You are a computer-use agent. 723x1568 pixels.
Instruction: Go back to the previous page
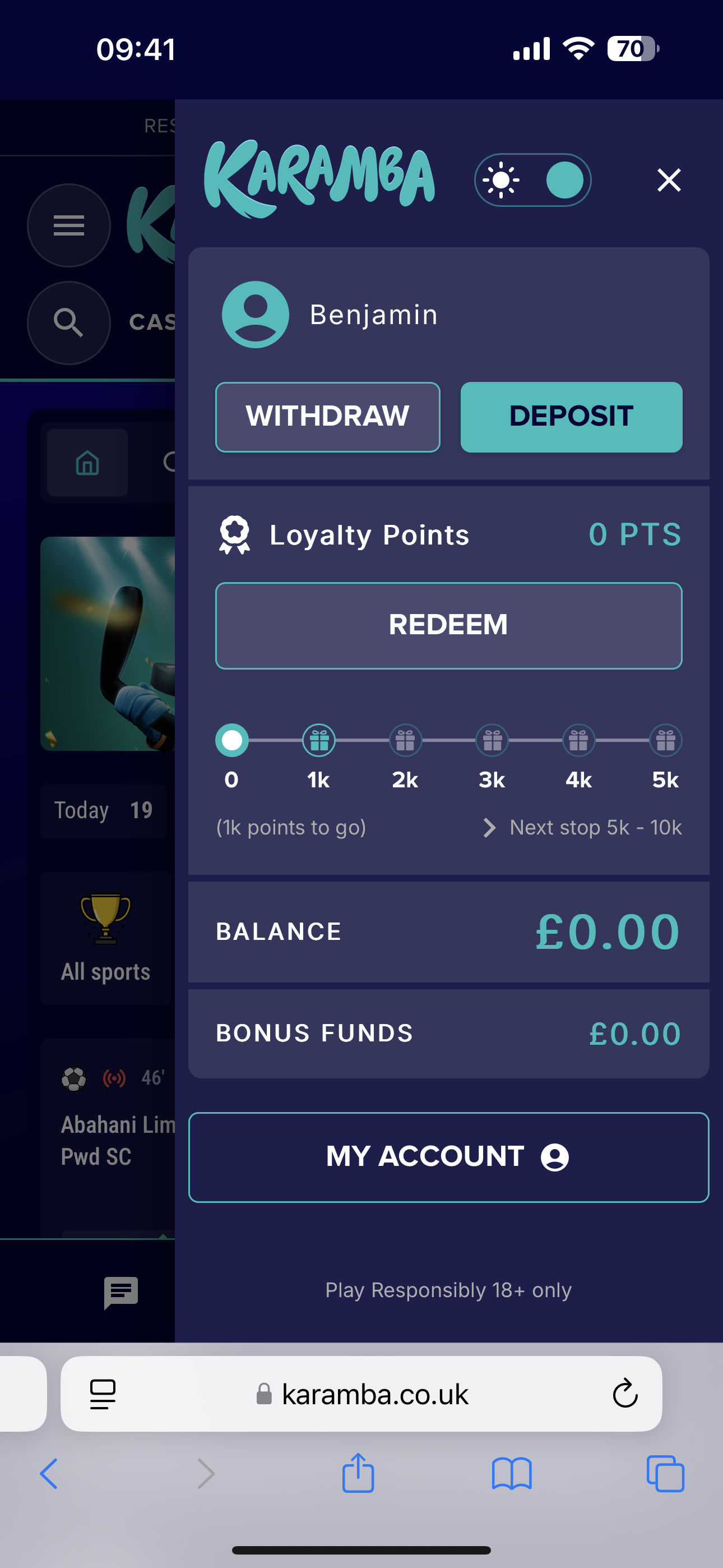(49, 1474)
